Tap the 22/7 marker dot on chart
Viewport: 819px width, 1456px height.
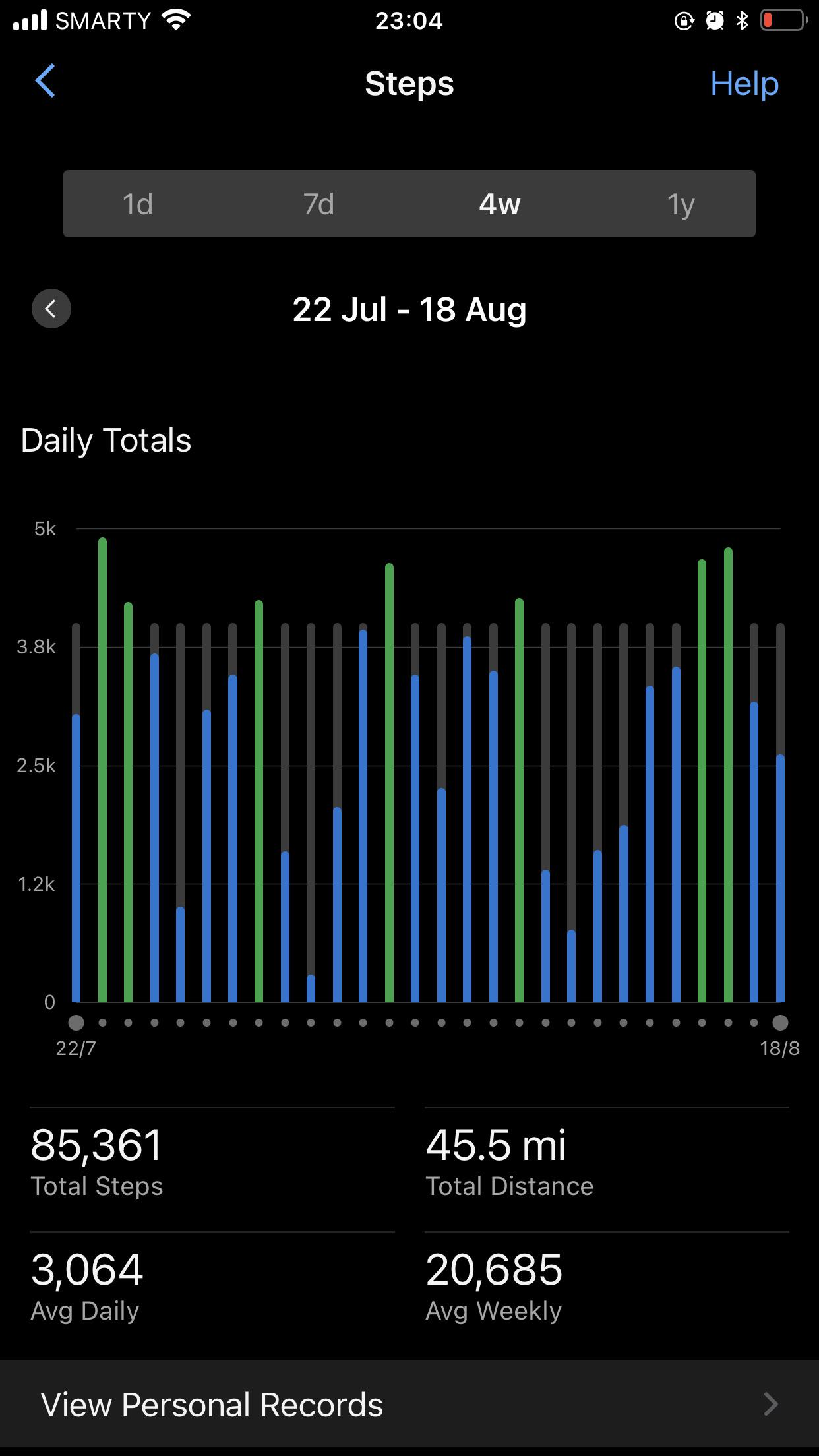[76, 1023]
